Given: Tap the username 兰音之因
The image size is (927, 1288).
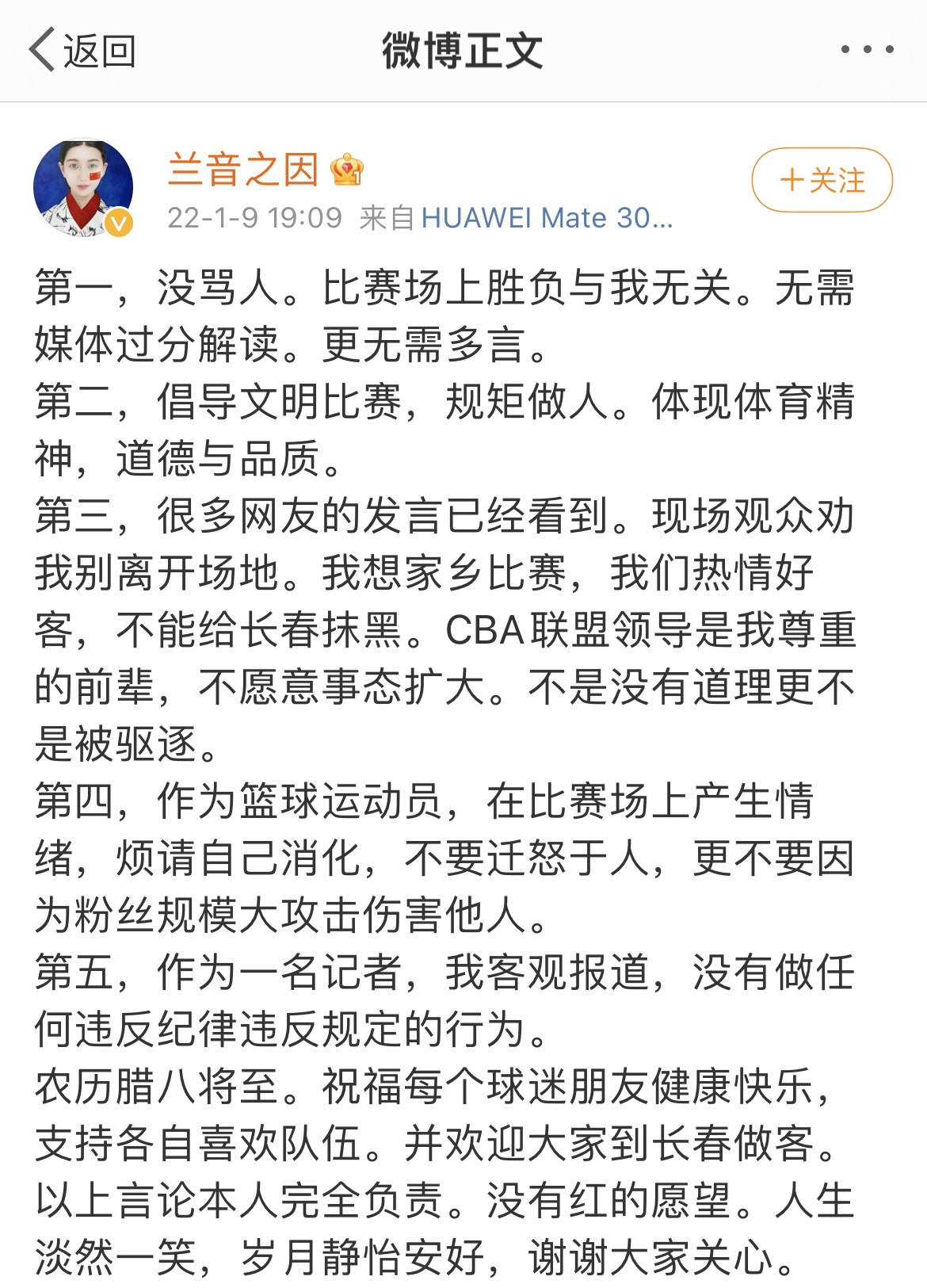Looking at the screenshot, I should pos(243,170).
